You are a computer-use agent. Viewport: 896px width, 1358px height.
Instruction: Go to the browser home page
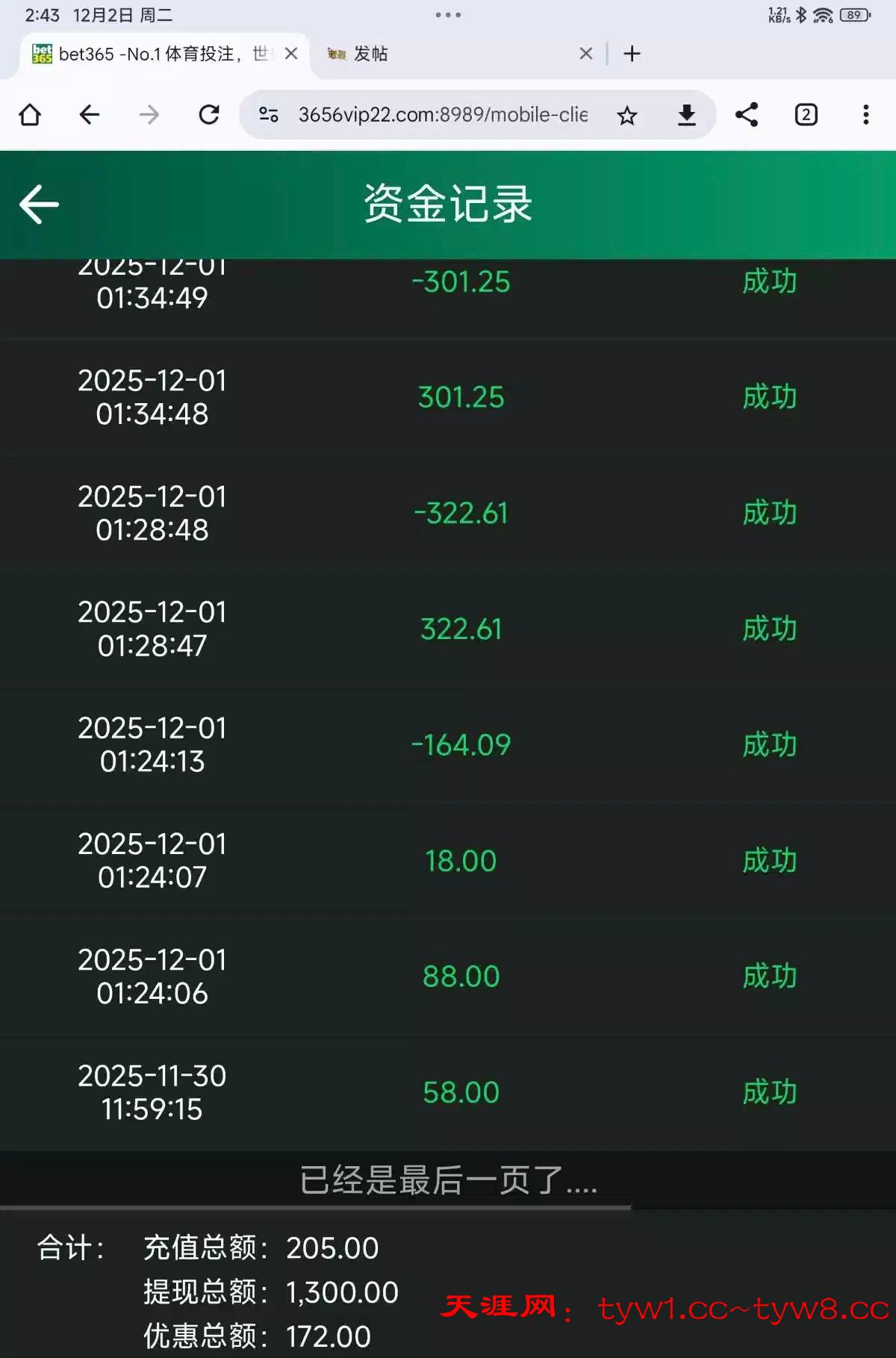point(30,115)
